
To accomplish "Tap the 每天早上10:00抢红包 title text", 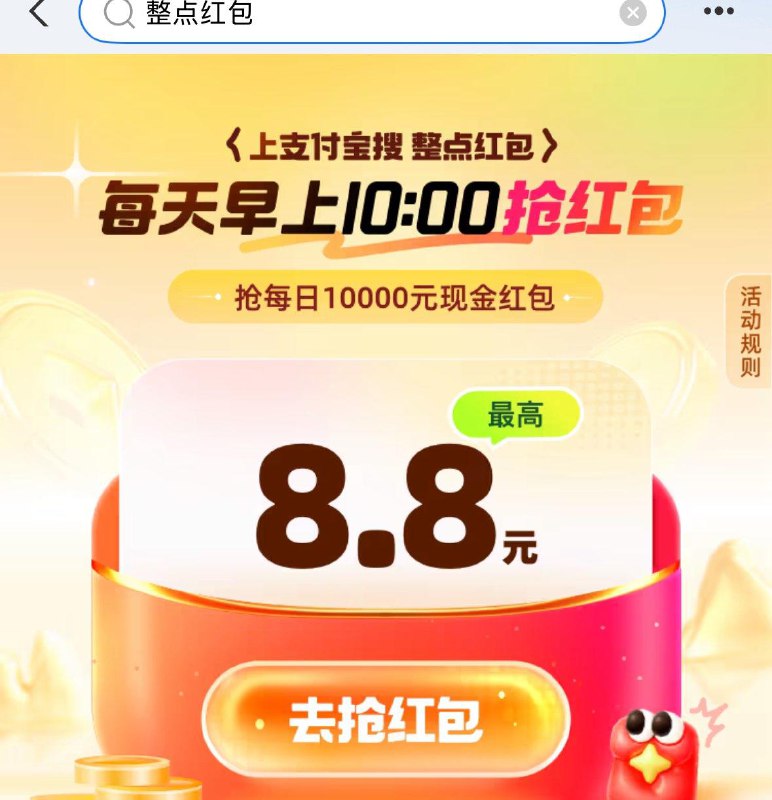I will click(x=386, y=207).
